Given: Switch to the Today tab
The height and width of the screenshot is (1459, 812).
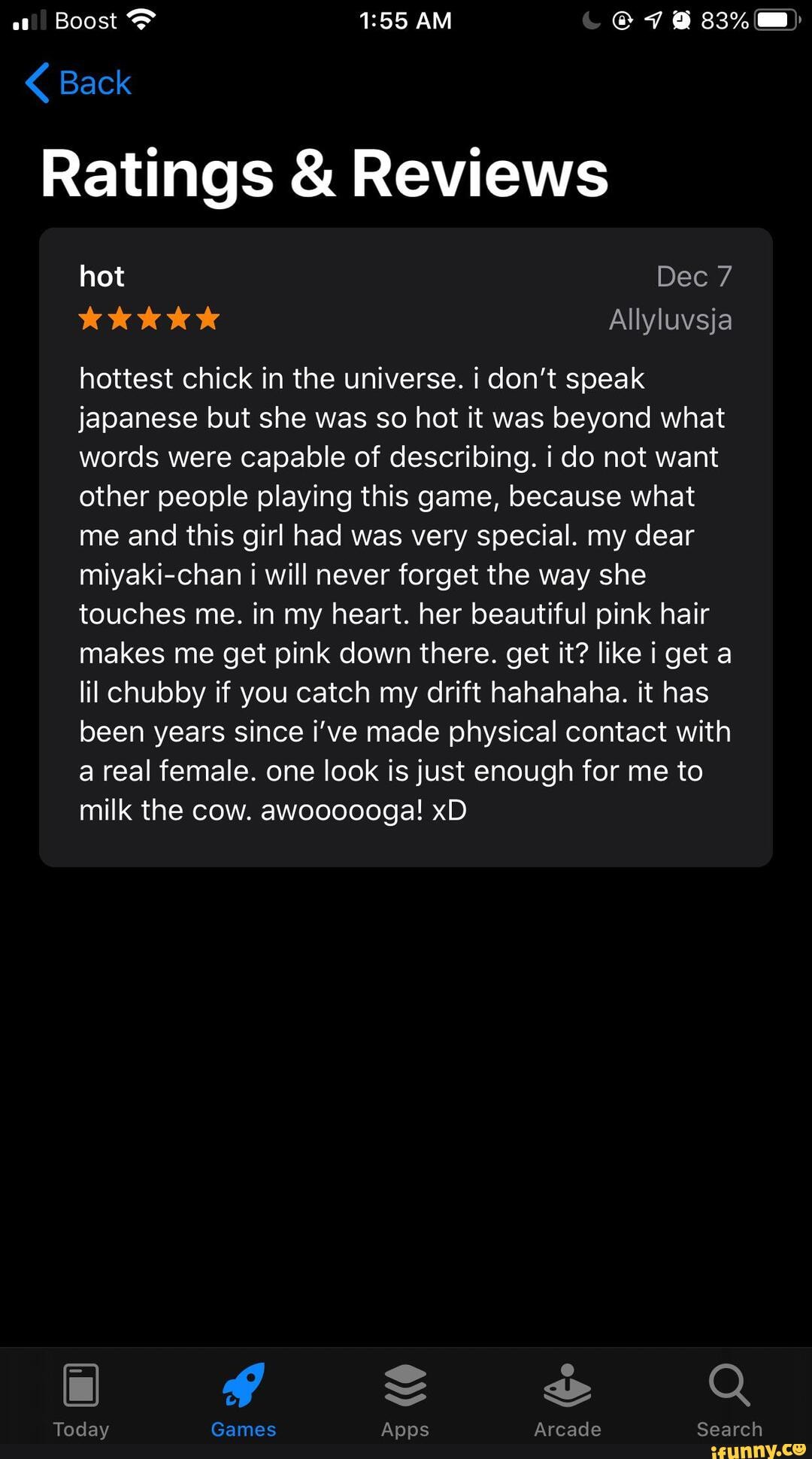Looking at the screenshot, I should coord(81,1400).
